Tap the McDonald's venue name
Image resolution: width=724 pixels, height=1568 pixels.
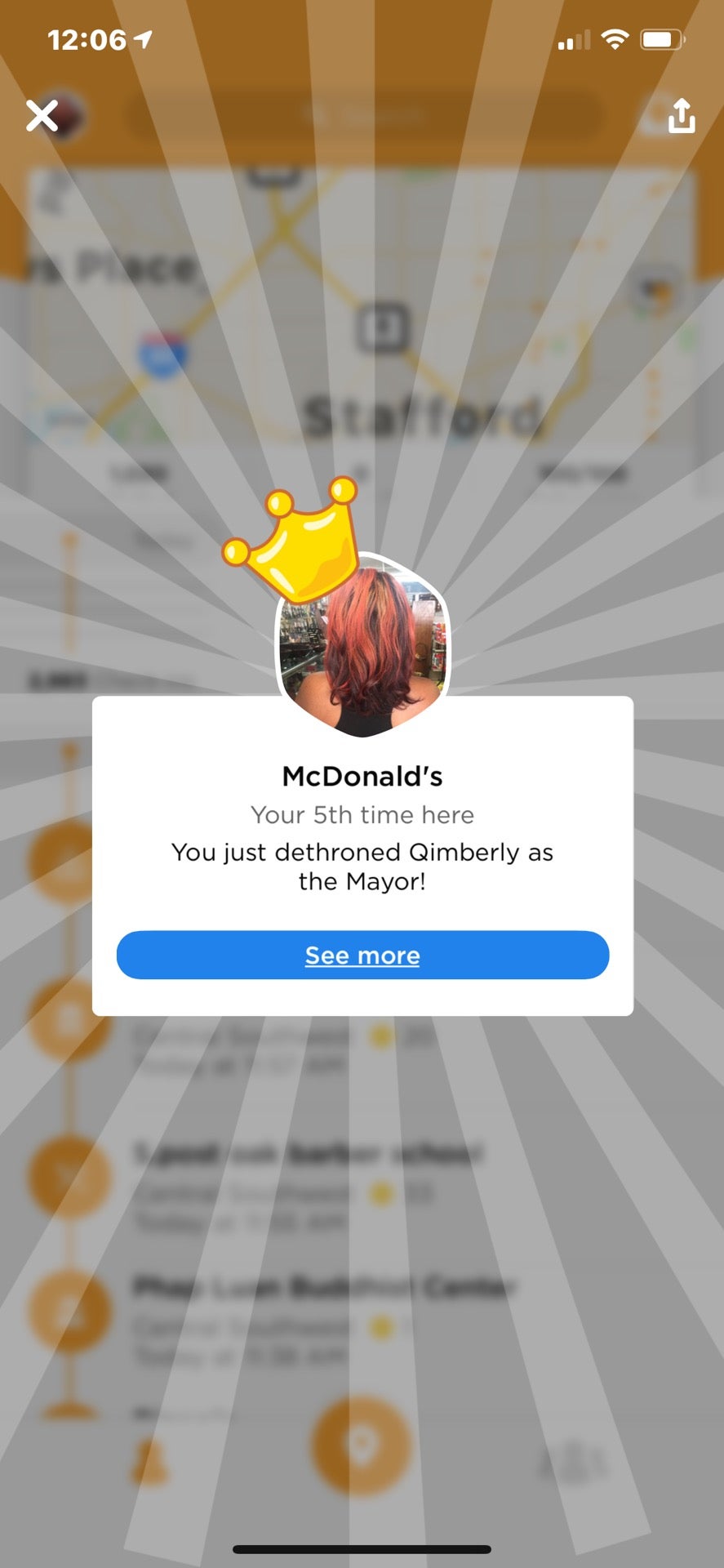[362, 777]
